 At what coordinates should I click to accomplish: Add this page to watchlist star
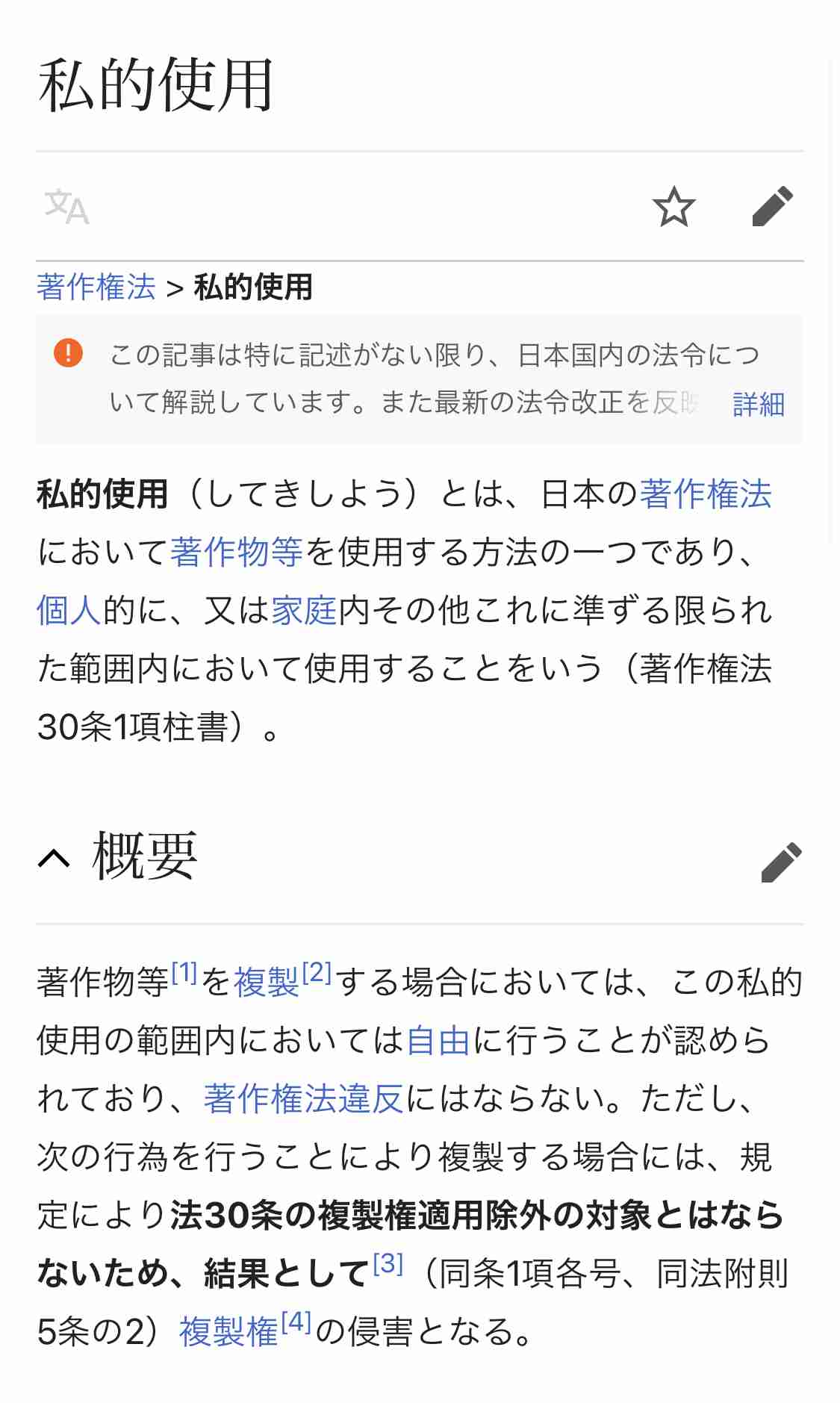click(x=673, y=207)
